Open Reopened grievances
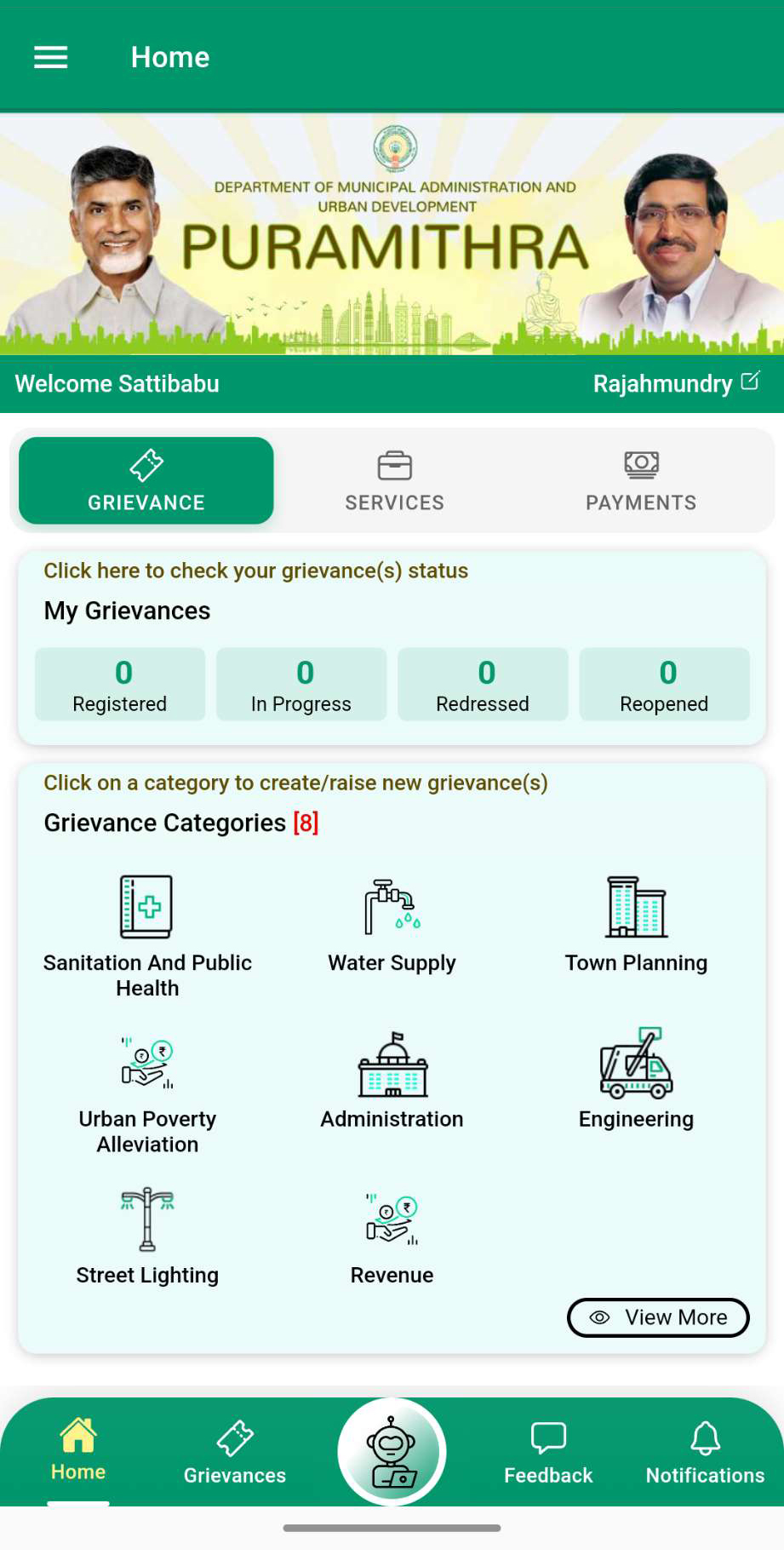784x1555 pixels. (664, 685)
